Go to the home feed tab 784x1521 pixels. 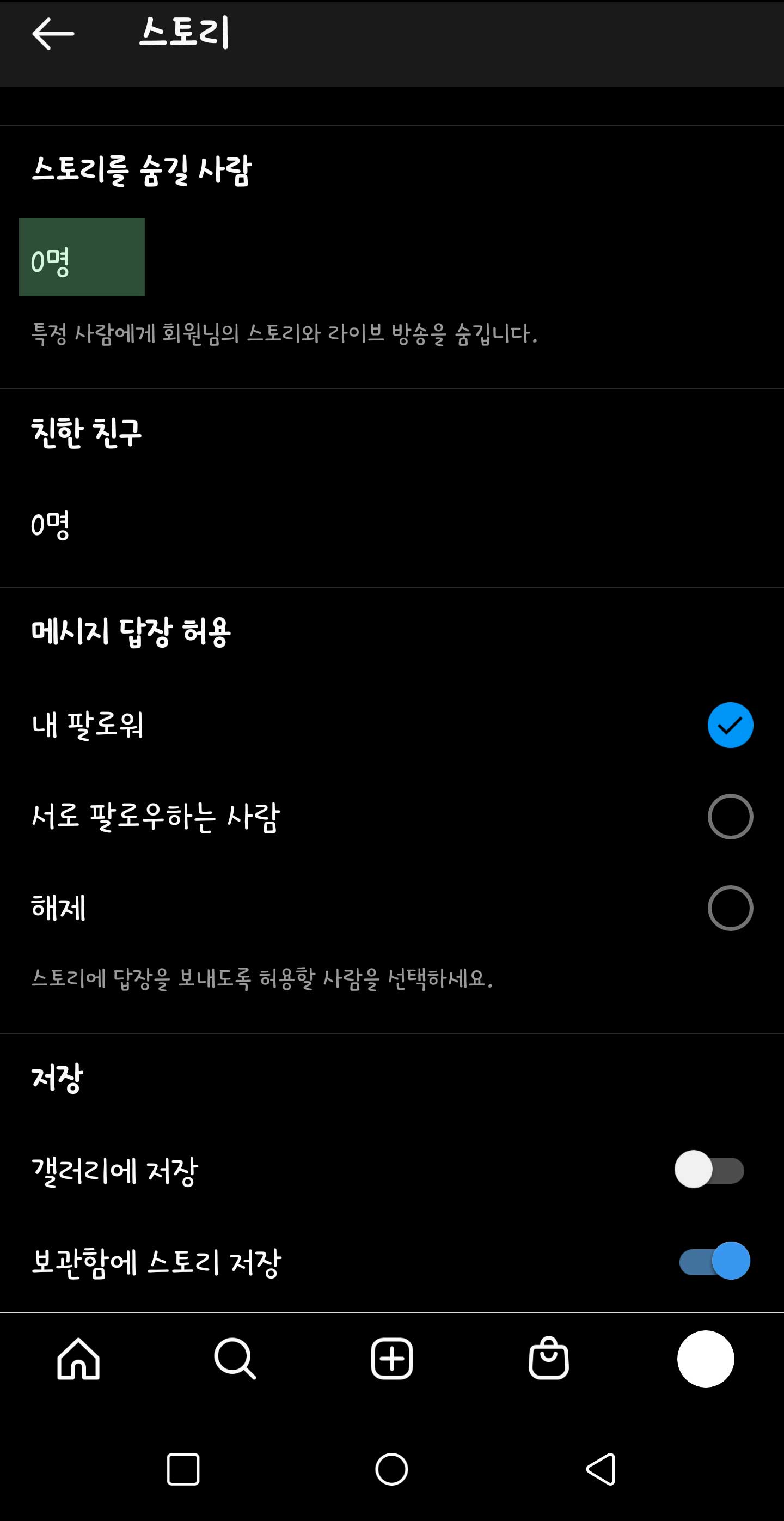click(78, 1359)
